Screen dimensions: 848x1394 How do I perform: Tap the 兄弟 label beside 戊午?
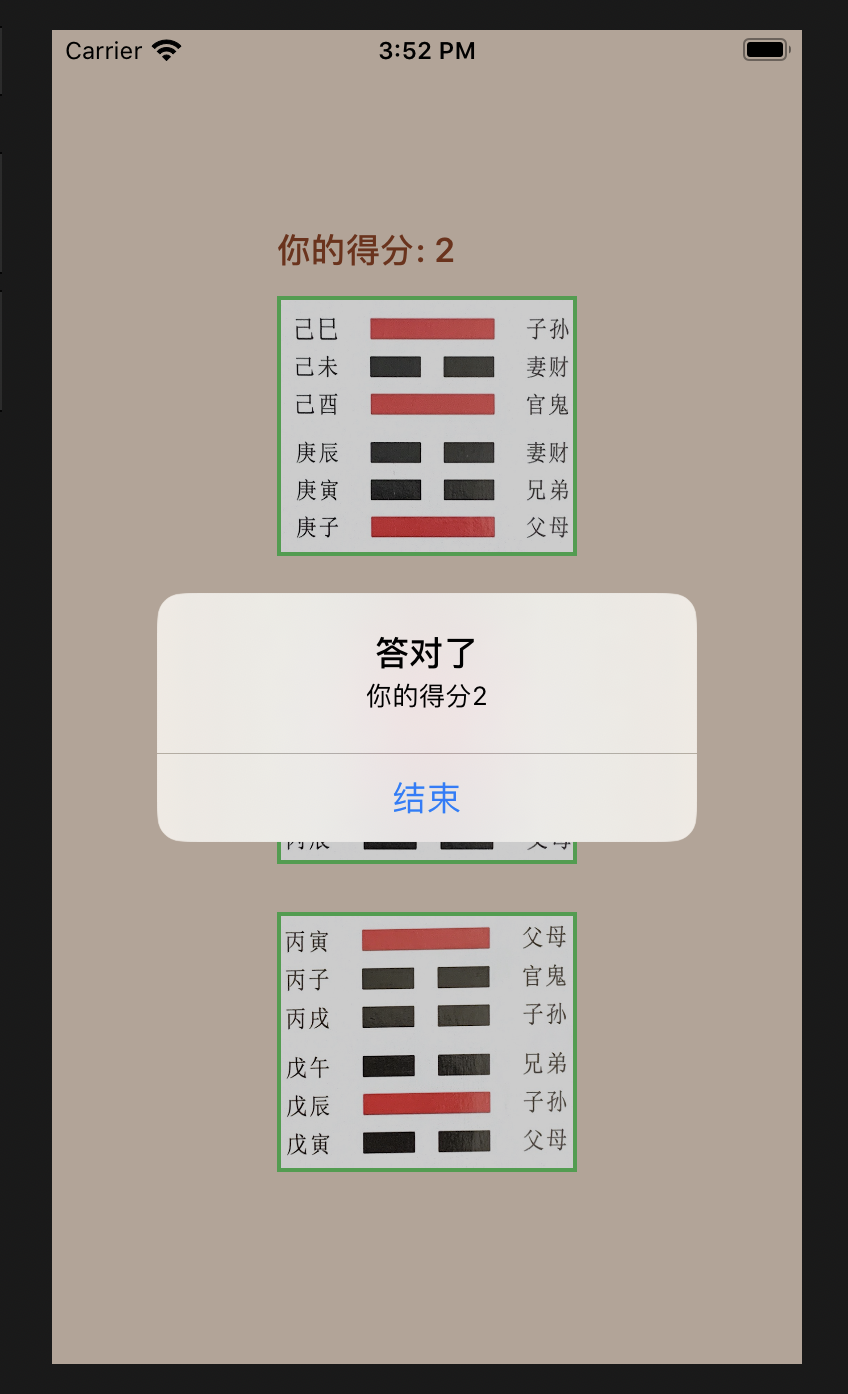pos(544,1065)
